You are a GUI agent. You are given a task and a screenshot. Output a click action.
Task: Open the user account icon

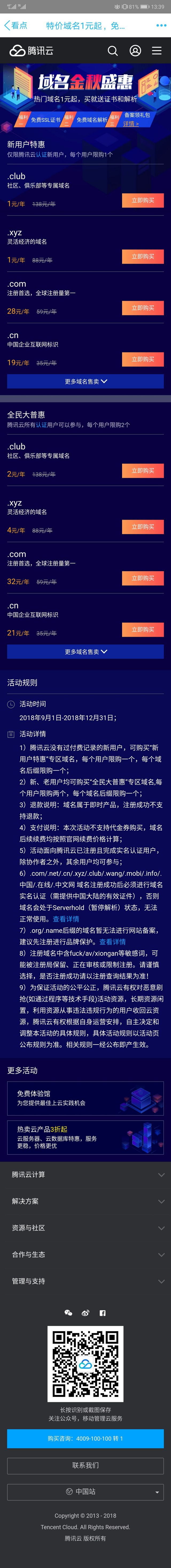point(135,51)
